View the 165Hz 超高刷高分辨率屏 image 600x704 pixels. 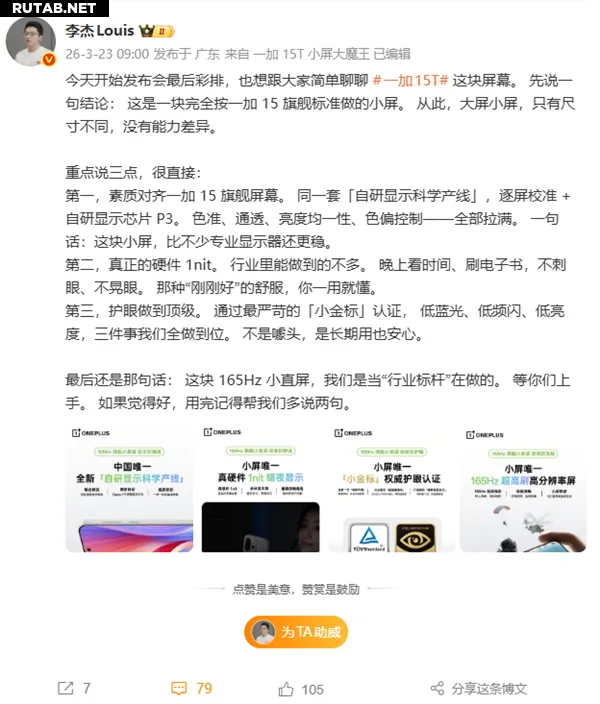point(523,487)
